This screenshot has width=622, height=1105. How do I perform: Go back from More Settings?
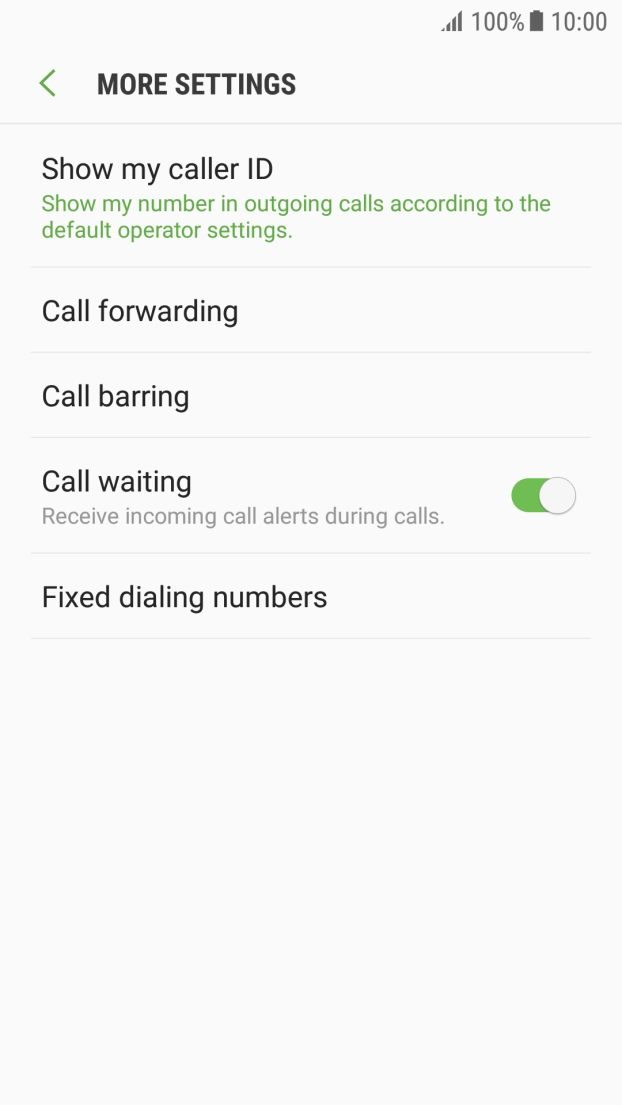pos(47,83)
